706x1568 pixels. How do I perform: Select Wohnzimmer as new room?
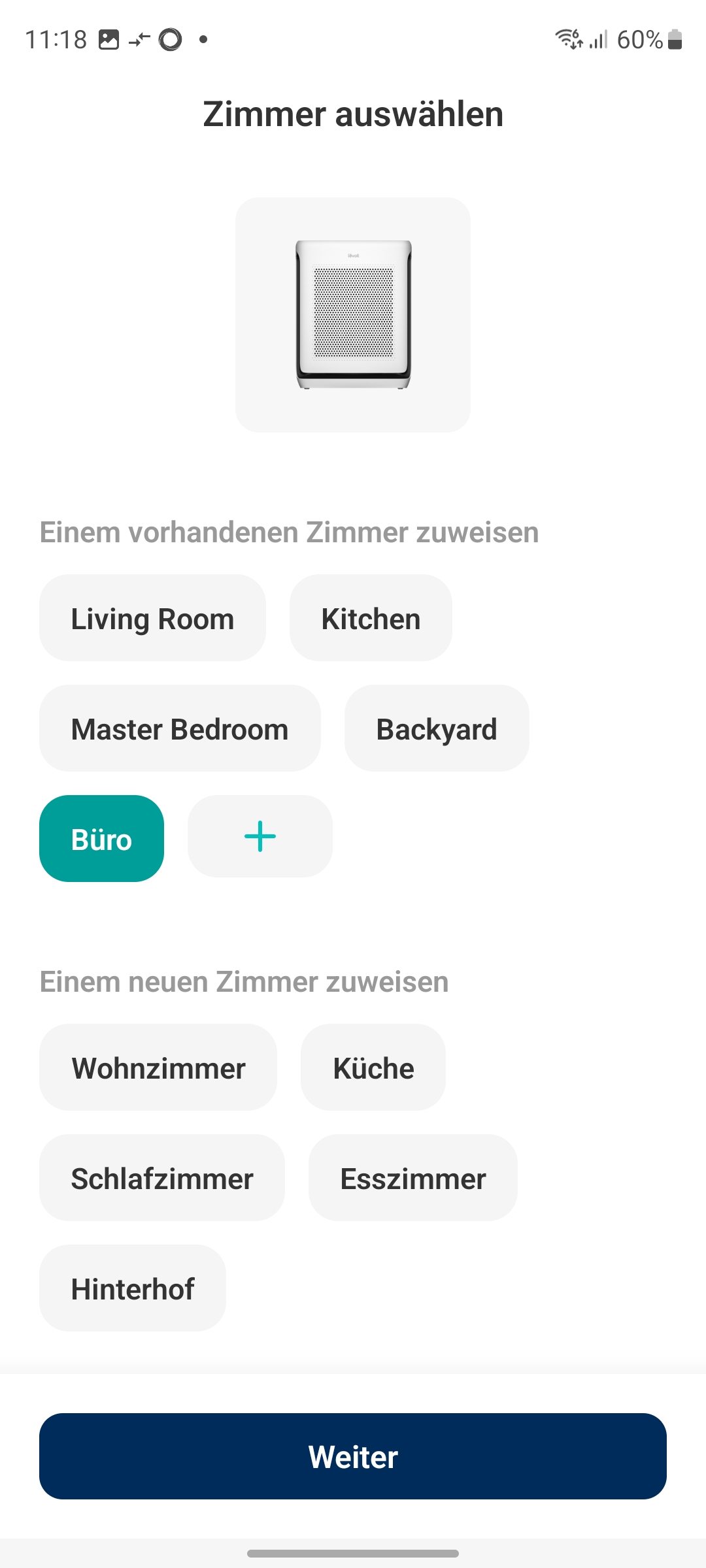(158, 1068)
